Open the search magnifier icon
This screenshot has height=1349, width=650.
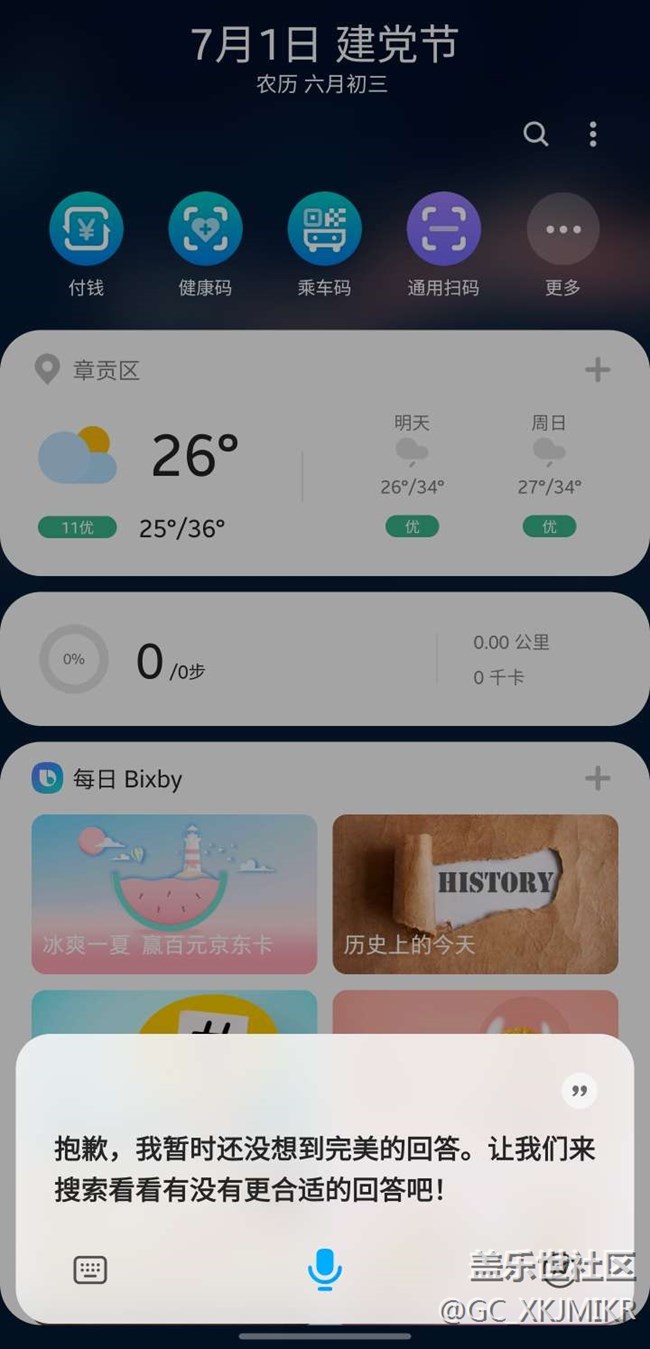click(536, 134)
